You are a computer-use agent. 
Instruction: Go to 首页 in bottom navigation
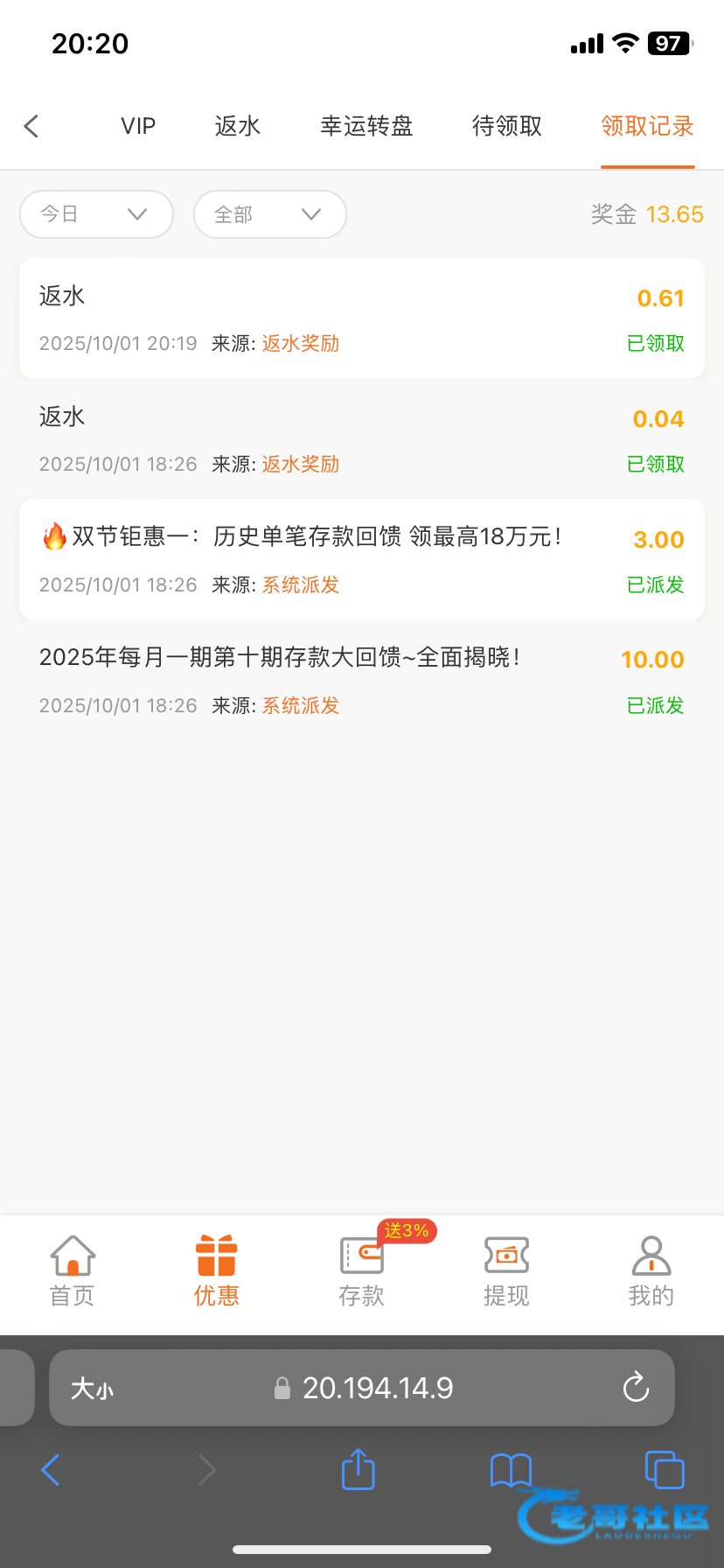point(73,1271)
